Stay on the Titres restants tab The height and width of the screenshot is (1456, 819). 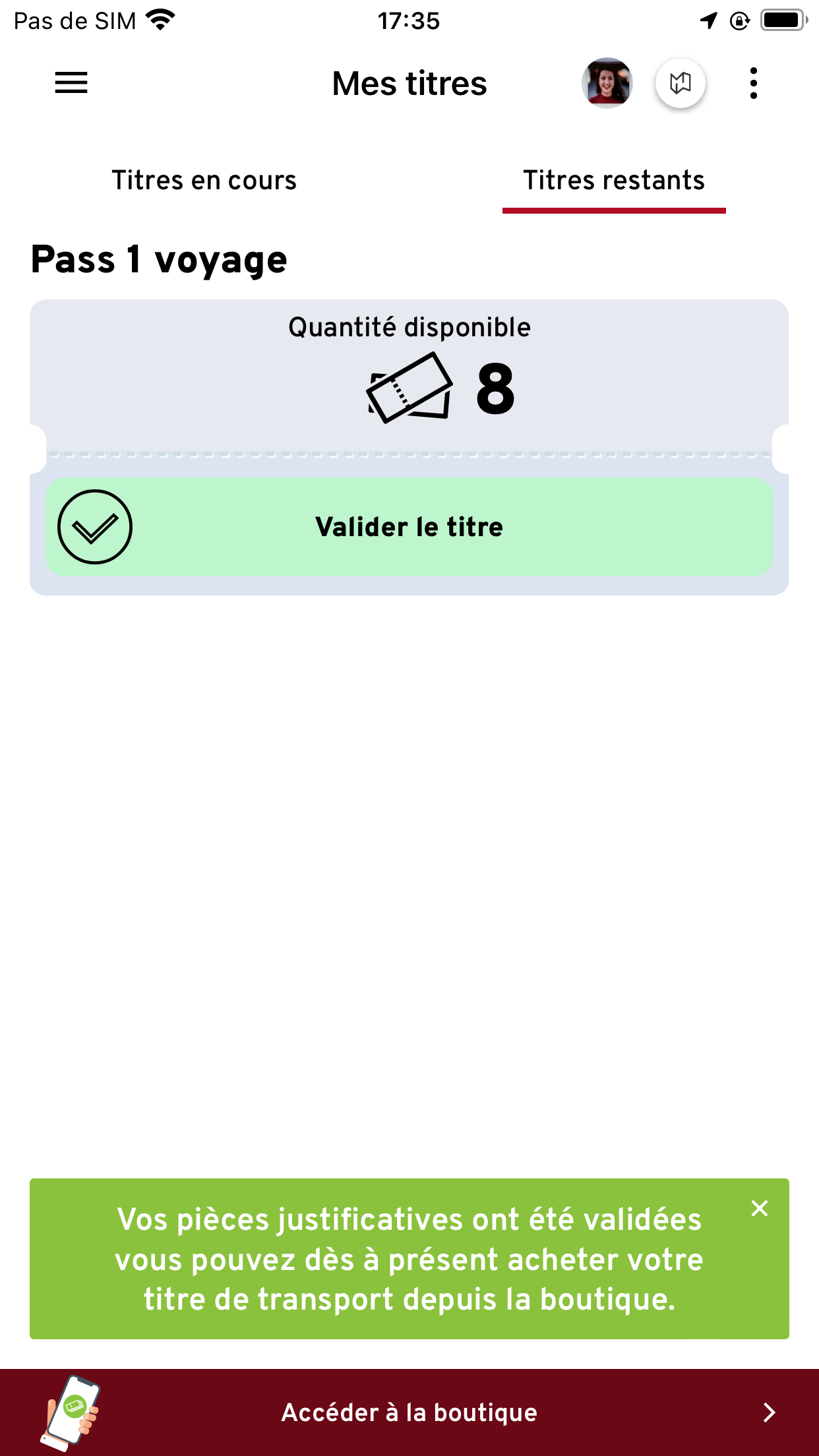click(615, 179)
